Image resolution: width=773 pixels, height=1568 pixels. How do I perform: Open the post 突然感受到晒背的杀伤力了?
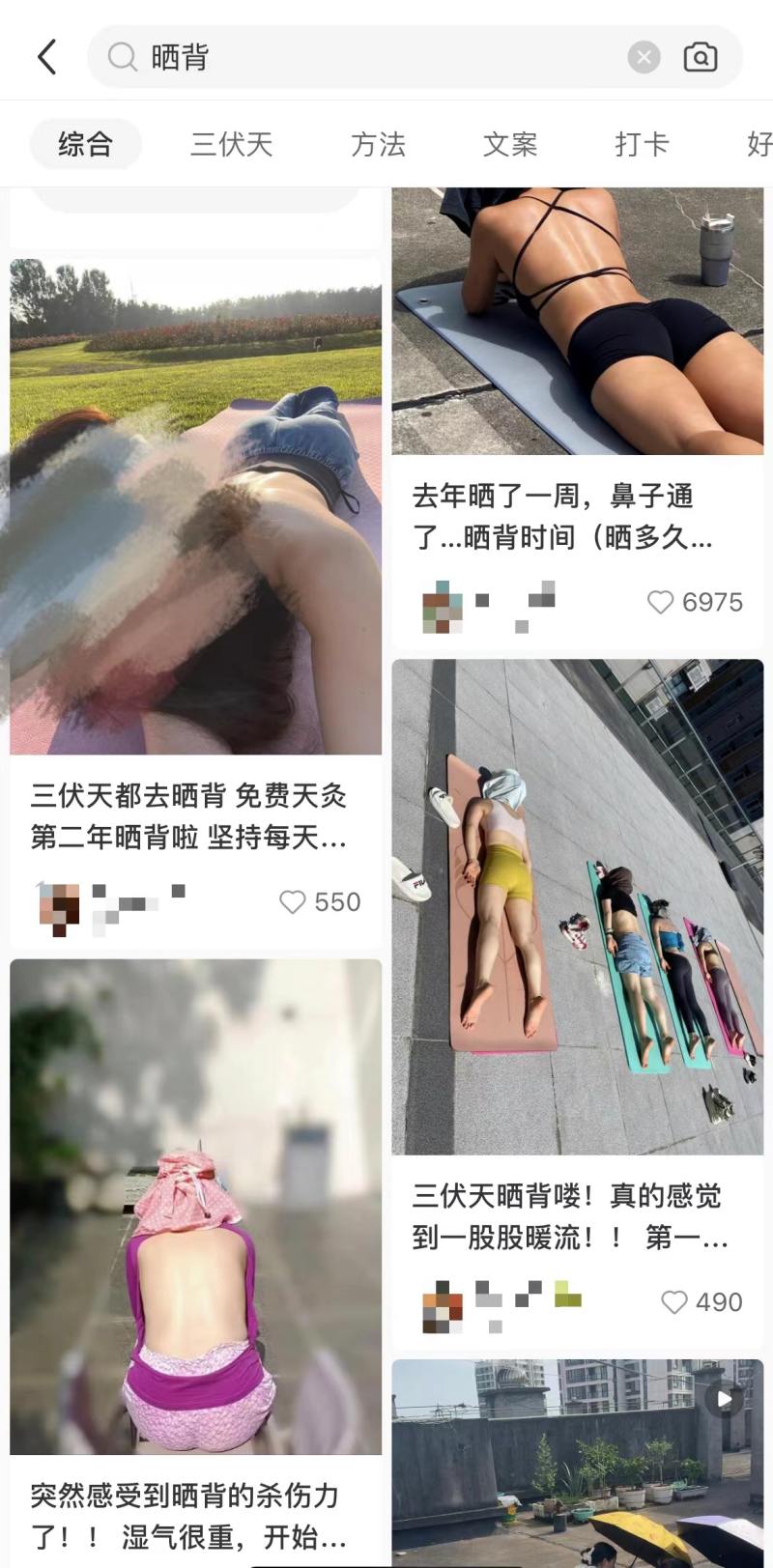(189, 1516)
